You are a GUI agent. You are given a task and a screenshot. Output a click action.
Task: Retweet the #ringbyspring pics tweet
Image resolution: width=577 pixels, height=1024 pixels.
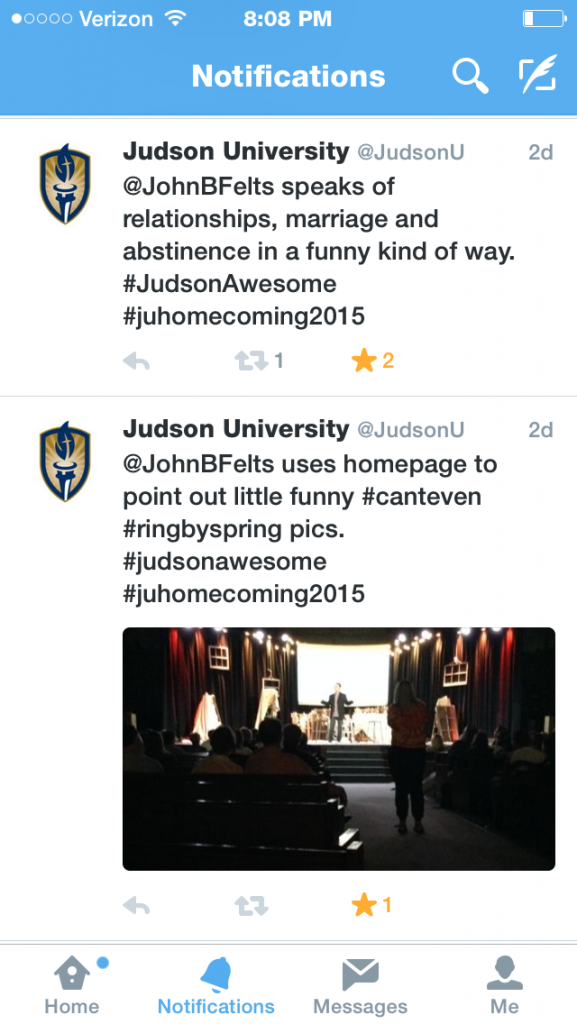click(251, 906)
